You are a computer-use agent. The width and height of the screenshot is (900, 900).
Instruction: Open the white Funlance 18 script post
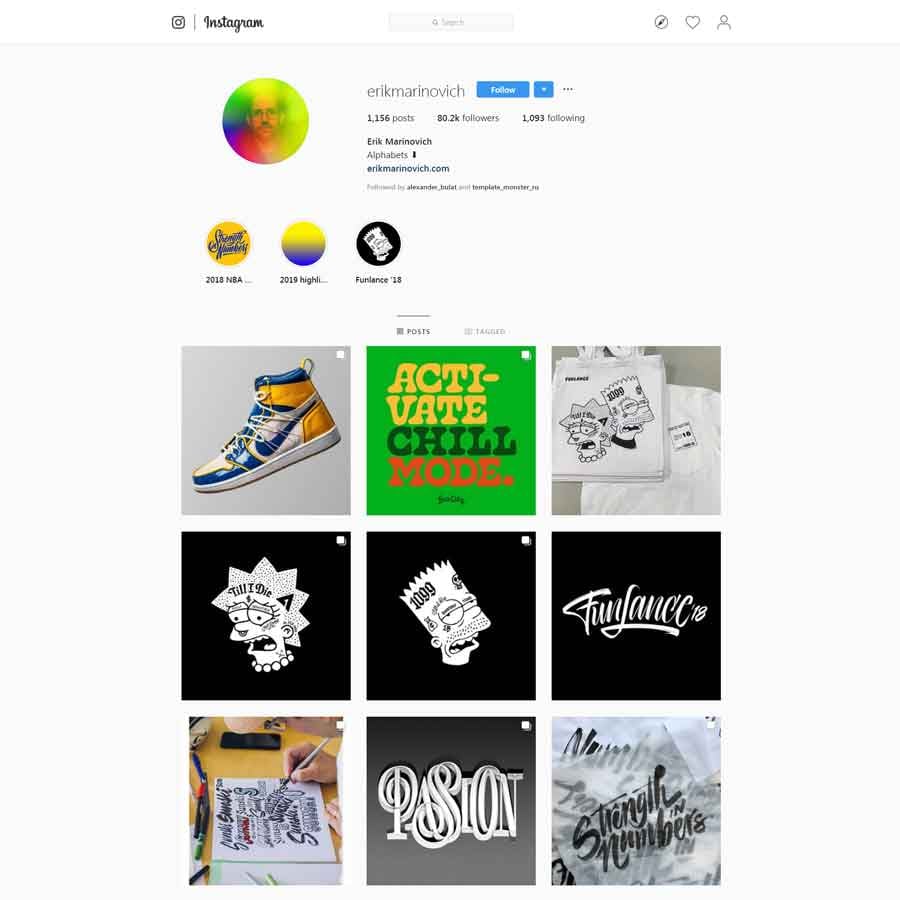coord(636,615)
